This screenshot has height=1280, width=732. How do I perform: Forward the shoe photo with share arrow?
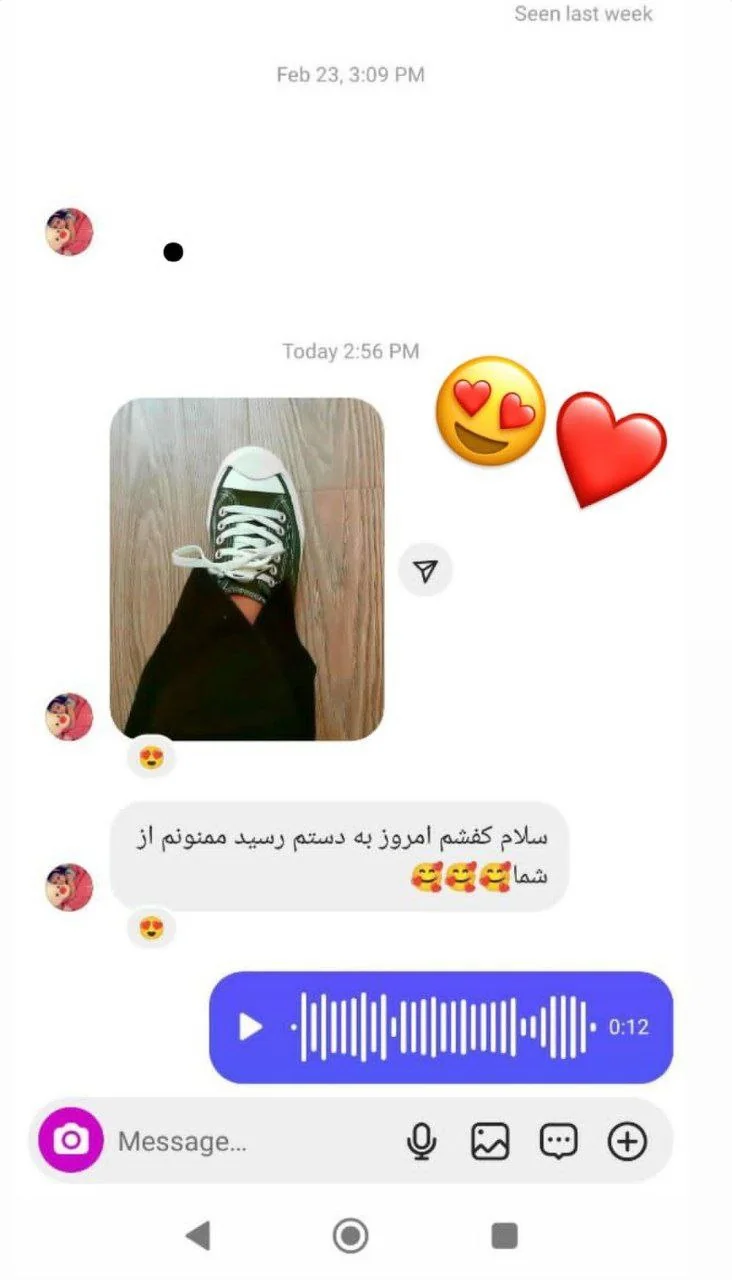point(426,571)
